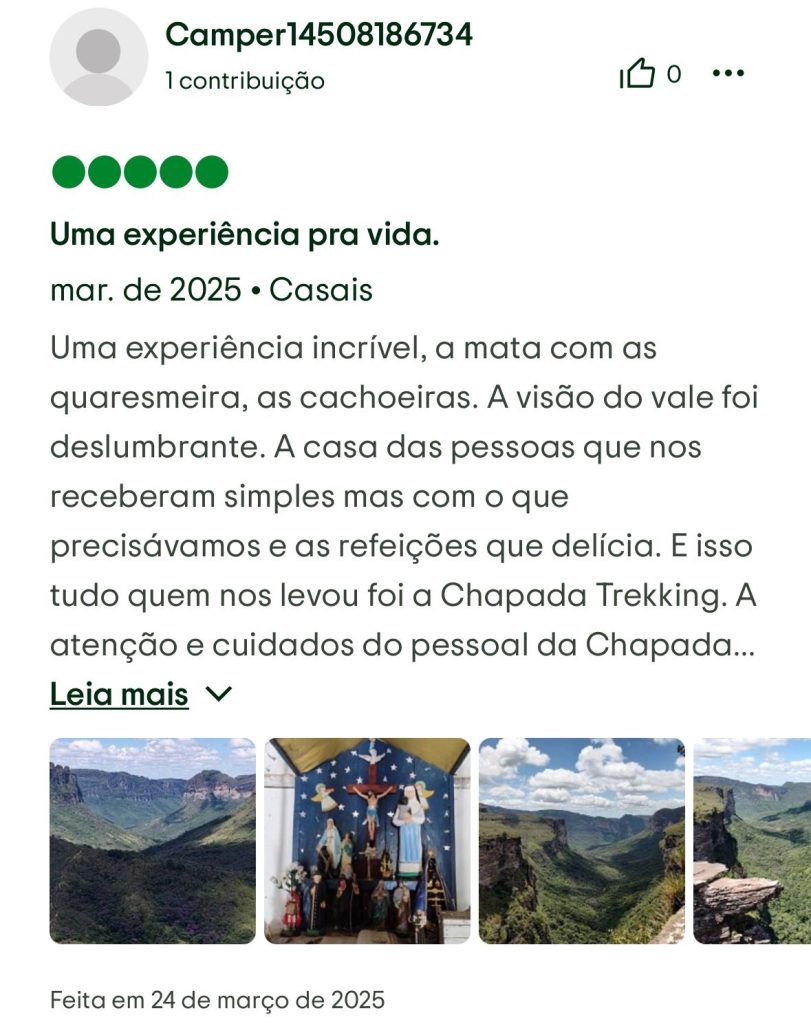Open Camper14508186734's profile avatar
This screenshot has height=1024, width=811.
coord(98,57)
